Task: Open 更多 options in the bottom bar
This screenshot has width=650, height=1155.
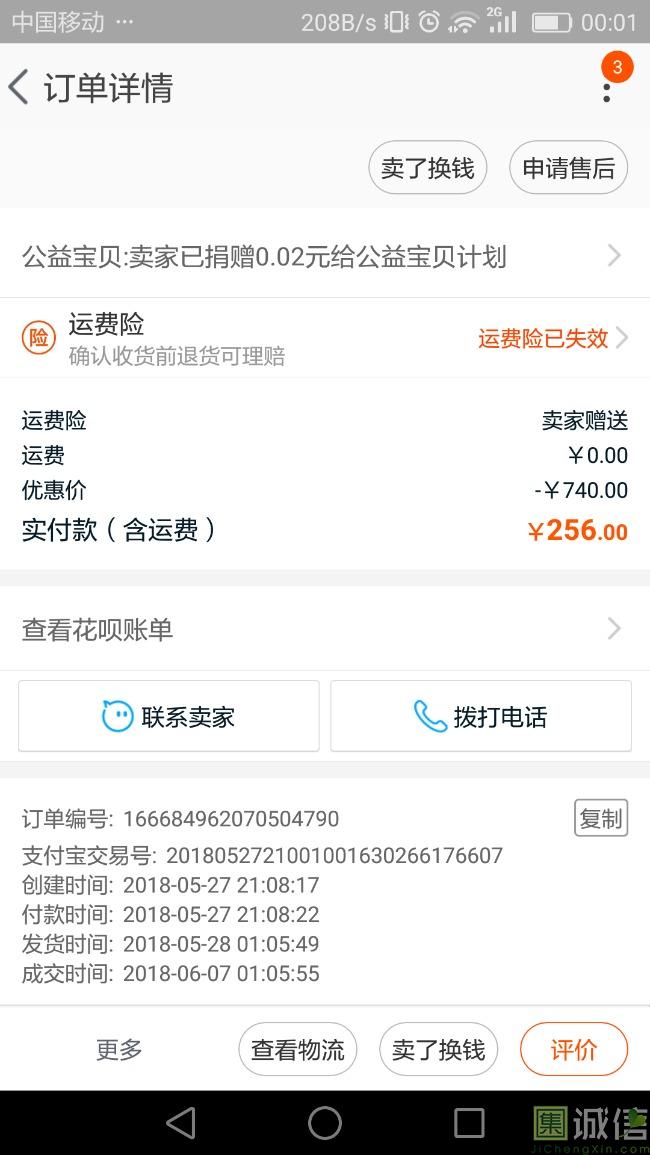Action: coord(119,1049)
